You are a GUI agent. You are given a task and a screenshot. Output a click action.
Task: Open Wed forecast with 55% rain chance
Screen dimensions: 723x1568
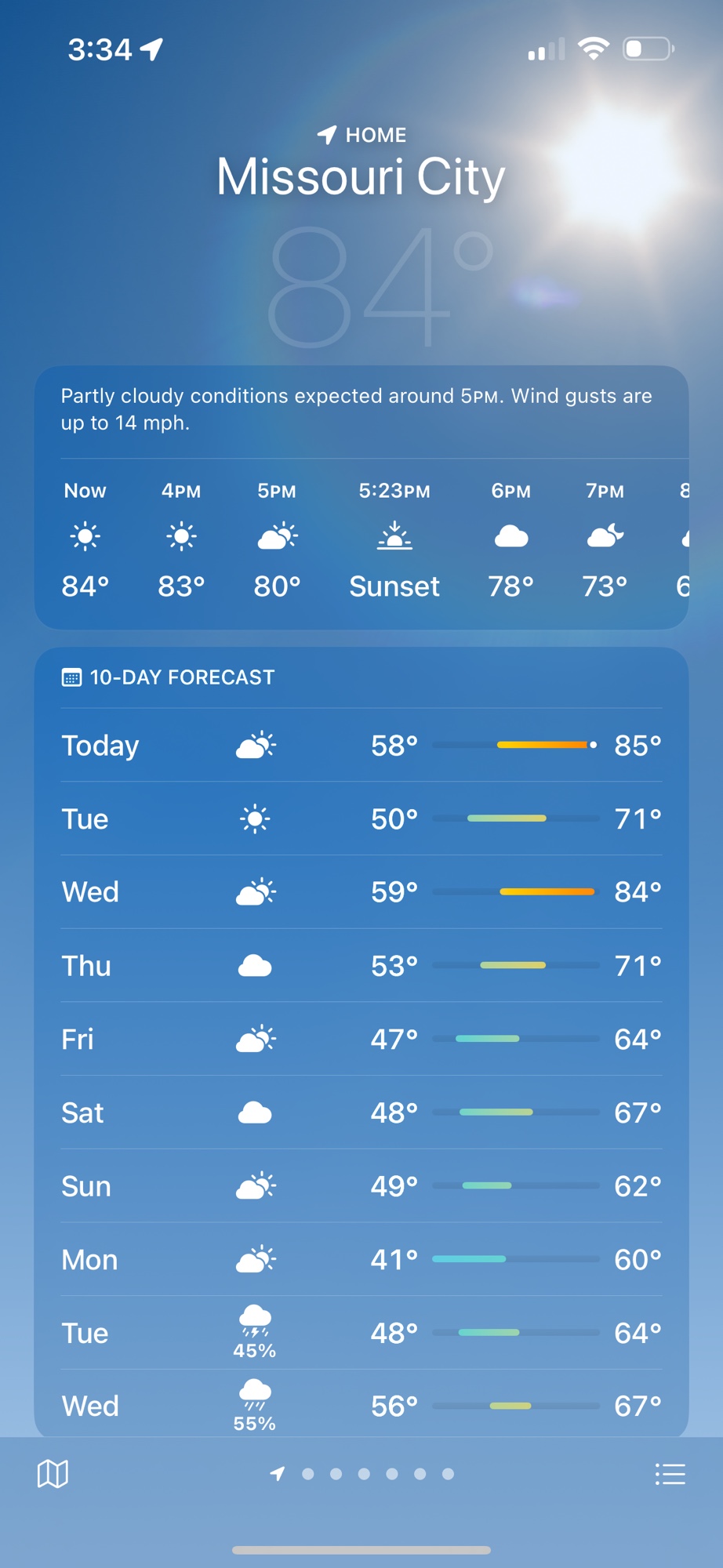pos(361,1405)
